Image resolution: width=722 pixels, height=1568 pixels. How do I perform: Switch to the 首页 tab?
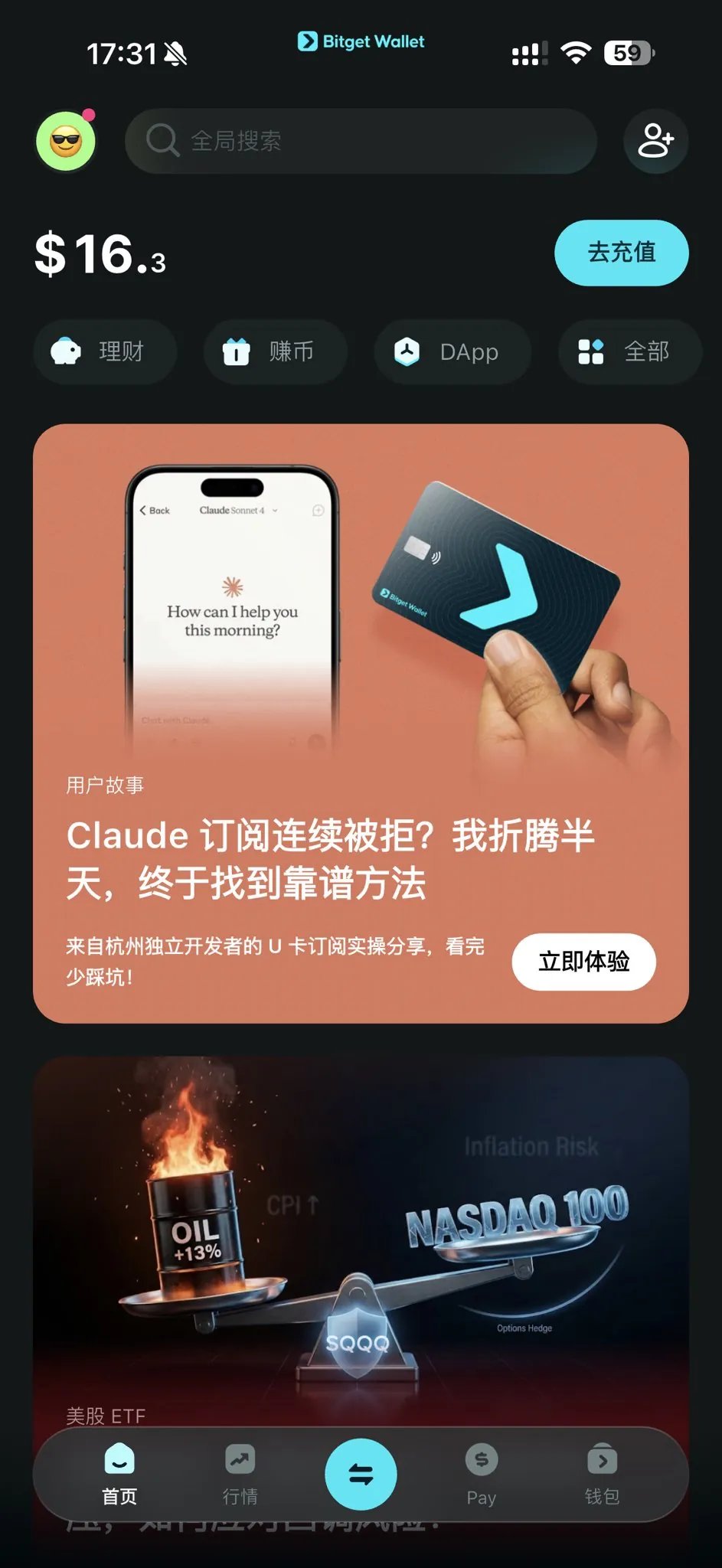[x=119, y=1475]
